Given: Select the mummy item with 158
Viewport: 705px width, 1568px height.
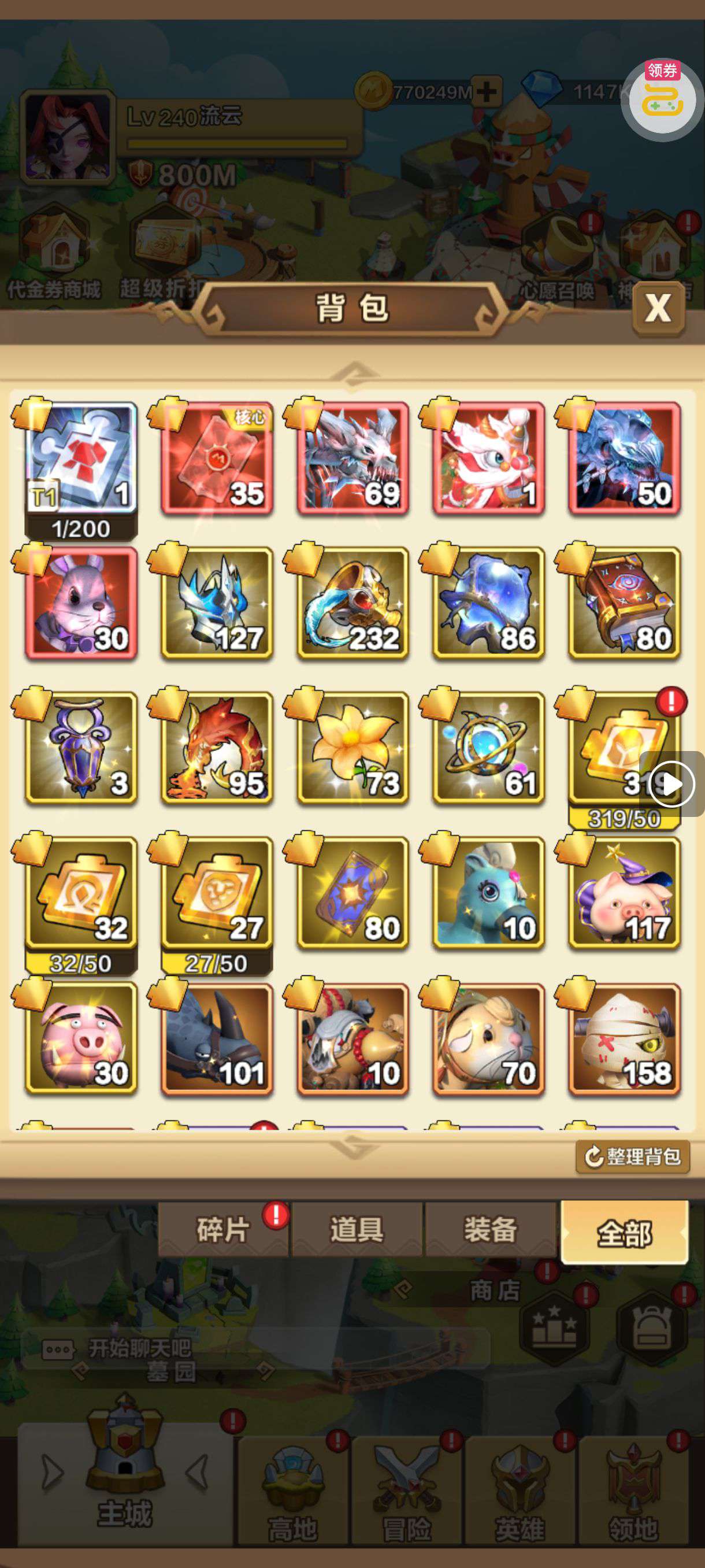Looking at the screenshot, I should tap(624, 1038).
